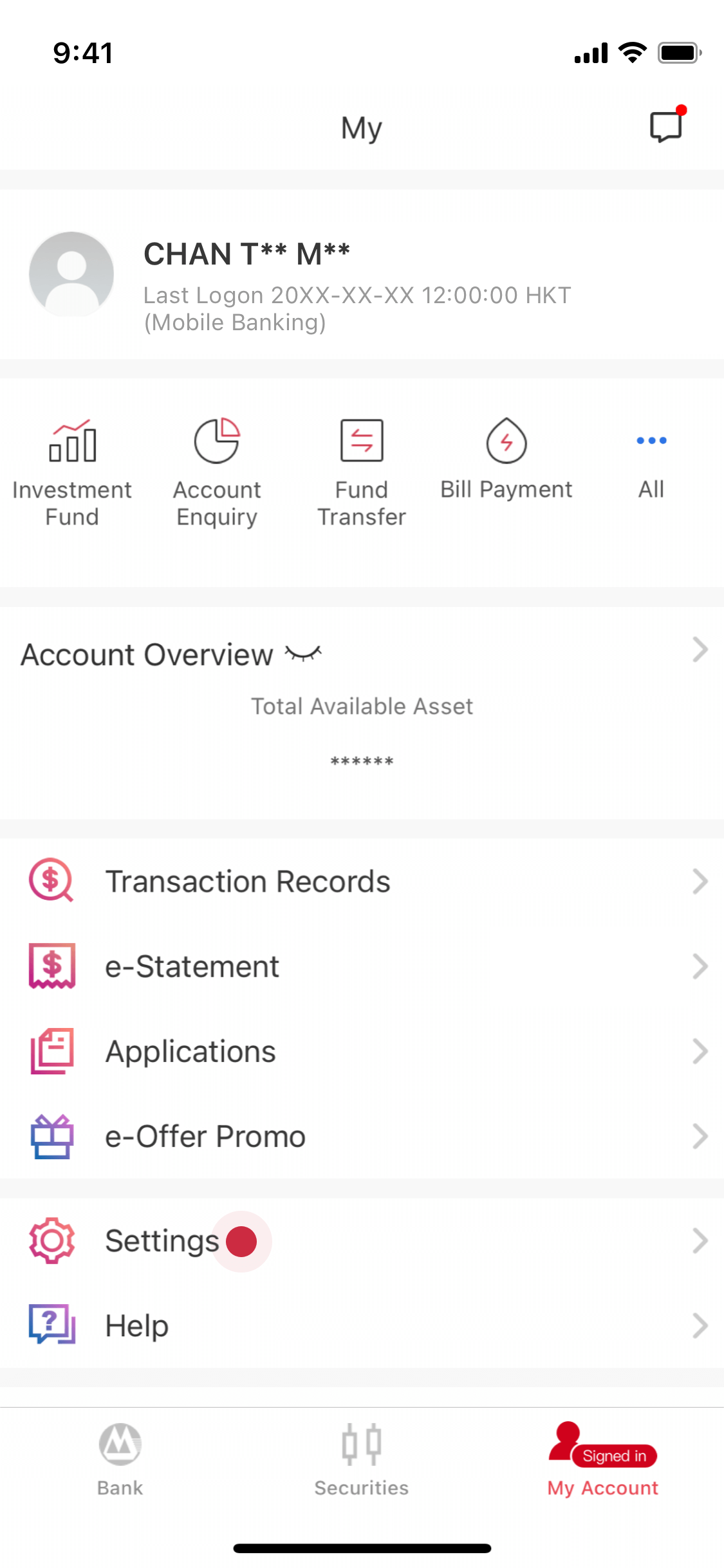The width and height of the screenshot is (724, 1568).
Task: Toggle balance visibility eye icon
Action: [x=303, y=654]
